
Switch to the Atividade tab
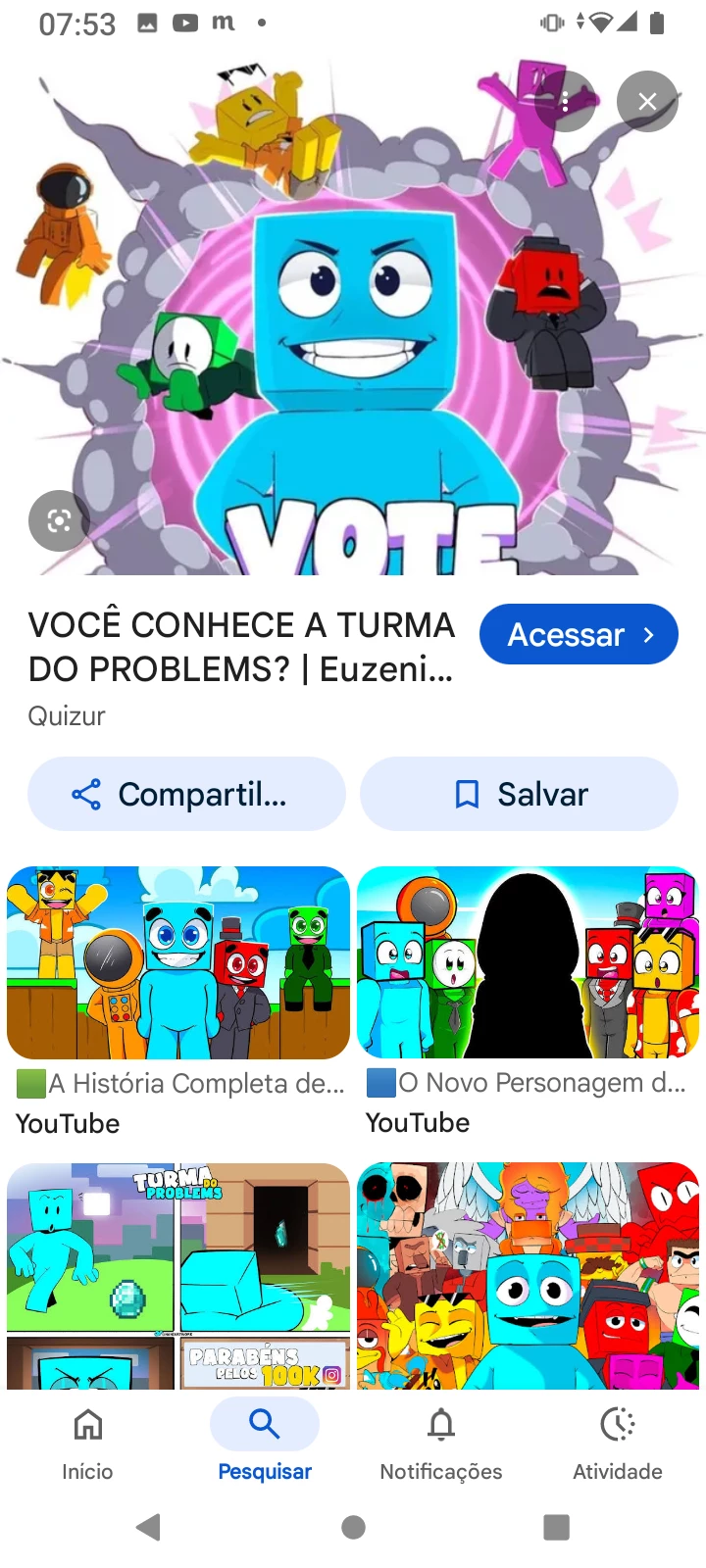[618, 1441]
